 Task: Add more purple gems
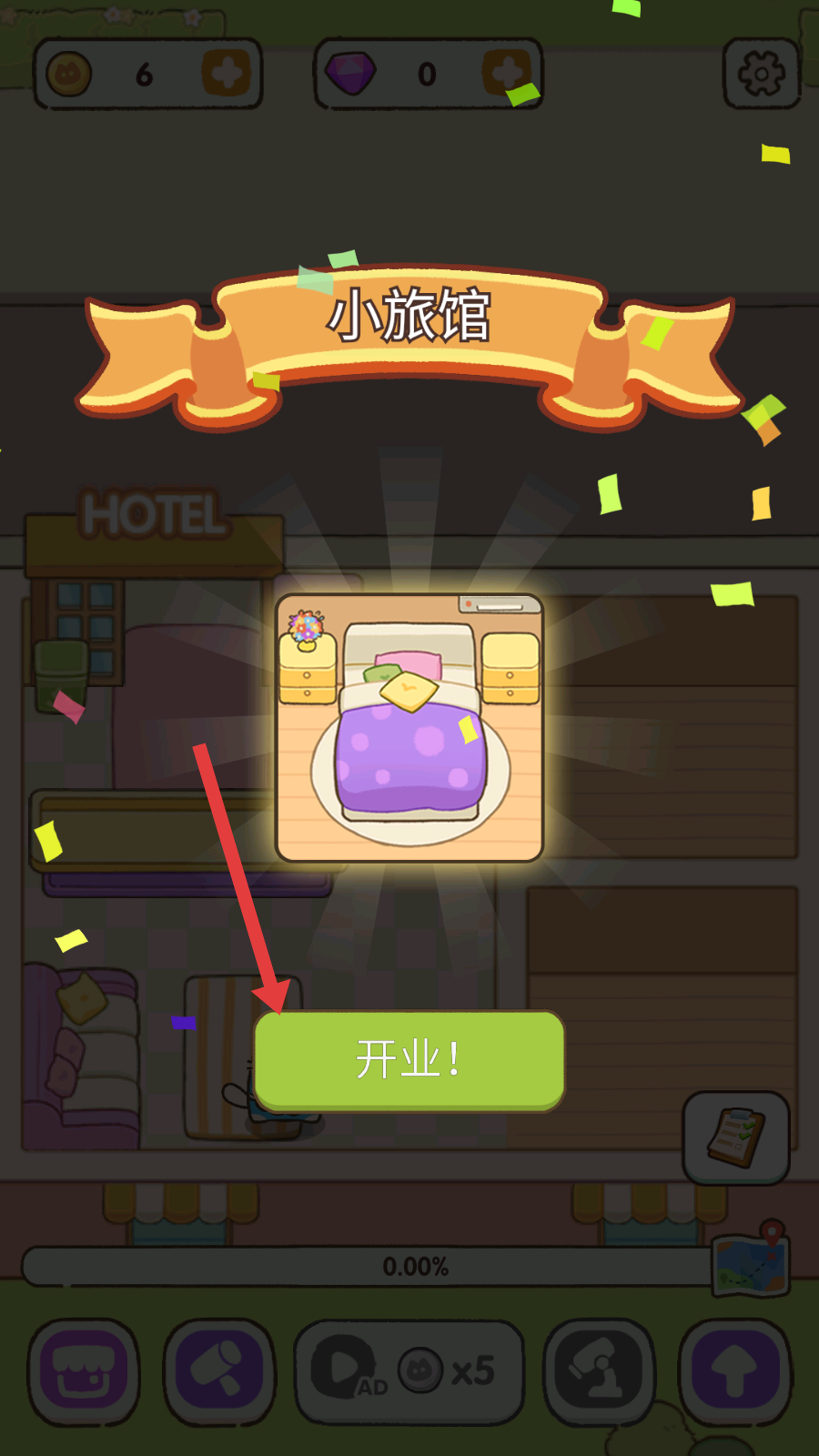point(506,74)
